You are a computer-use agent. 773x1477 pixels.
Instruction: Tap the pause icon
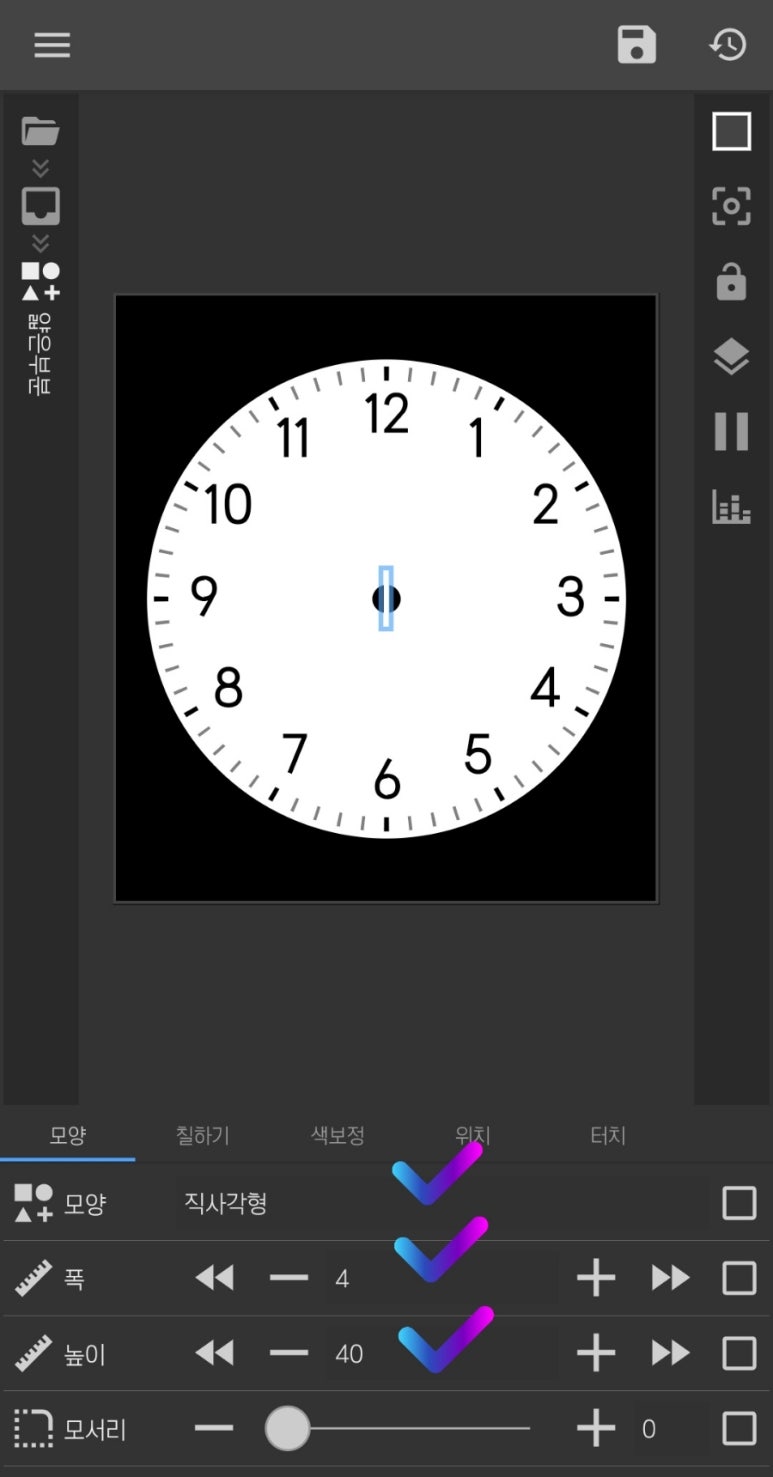731,432
